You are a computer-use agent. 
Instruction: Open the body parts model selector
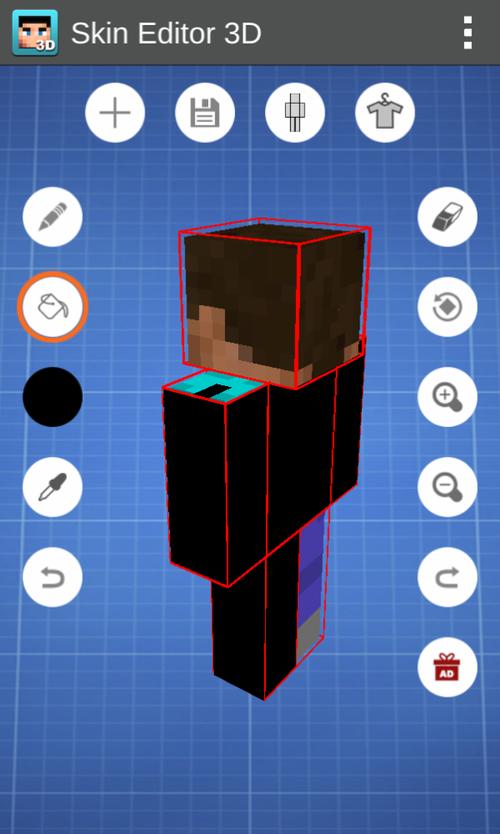tap(295, 113)
